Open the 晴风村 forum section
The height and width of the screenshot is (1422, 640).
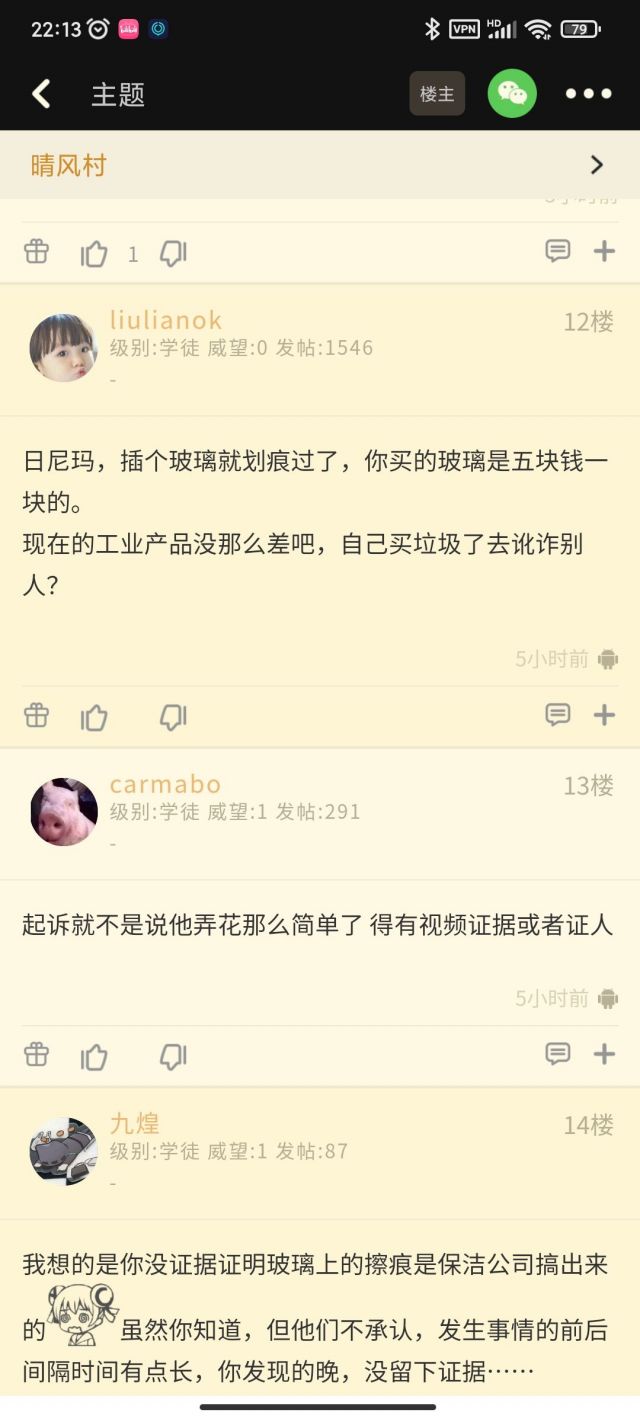(x=320, y=165)
